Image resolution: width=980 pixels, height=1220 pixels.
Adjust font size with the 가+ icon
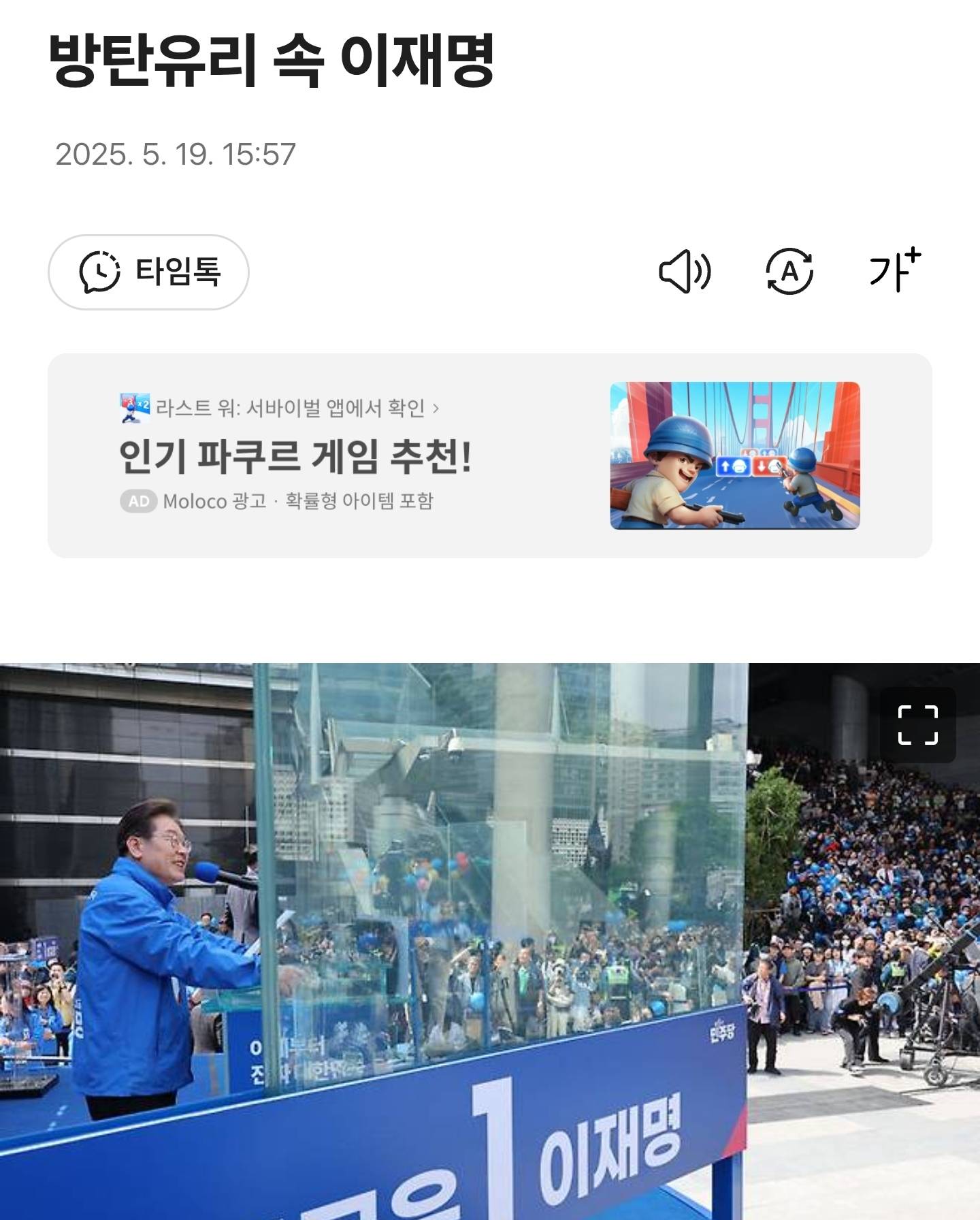pyautogui.click(x=894, y=270)
